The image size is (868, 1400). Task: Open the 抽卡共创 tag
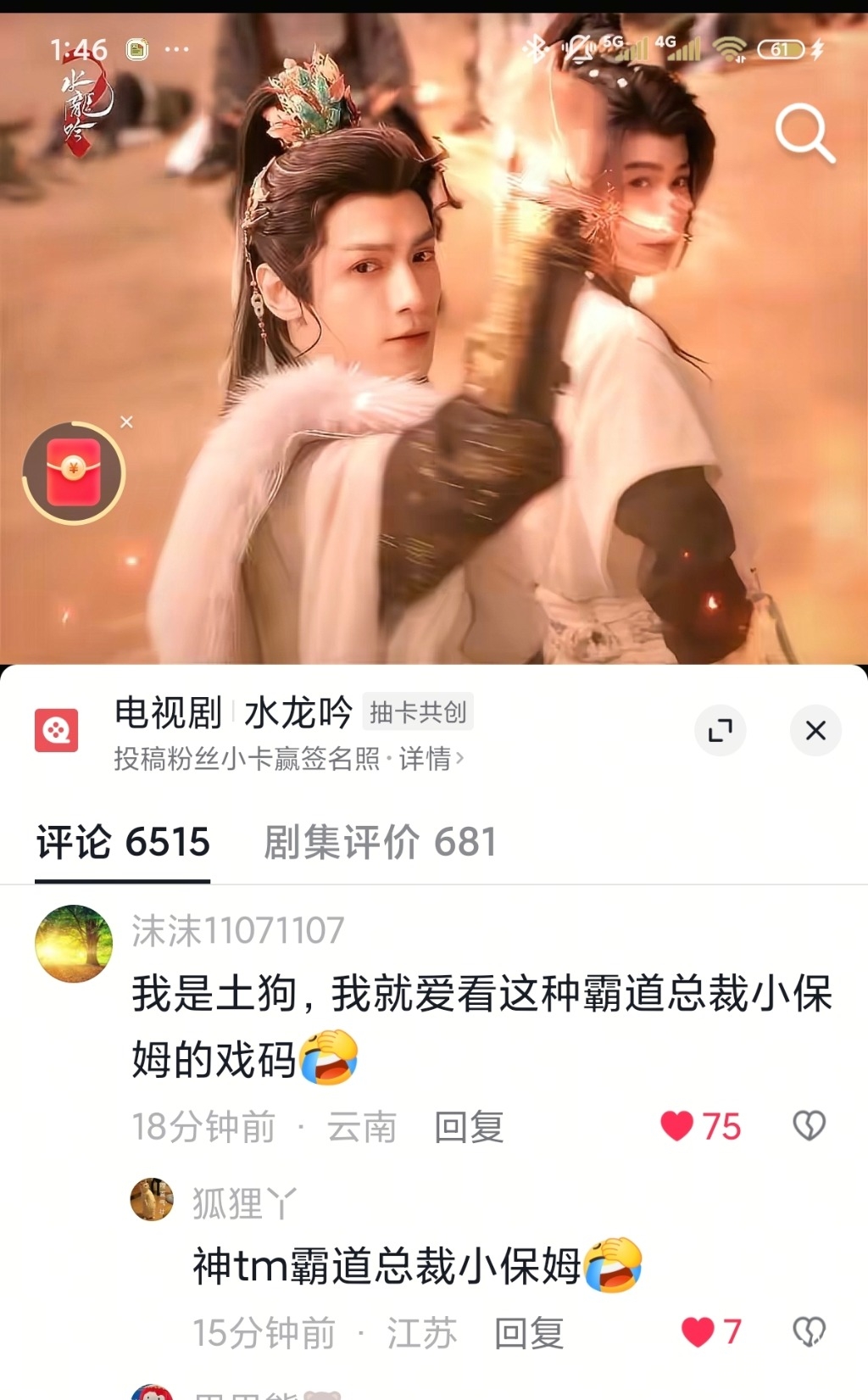pyautogui.click(x=418, y=712)
